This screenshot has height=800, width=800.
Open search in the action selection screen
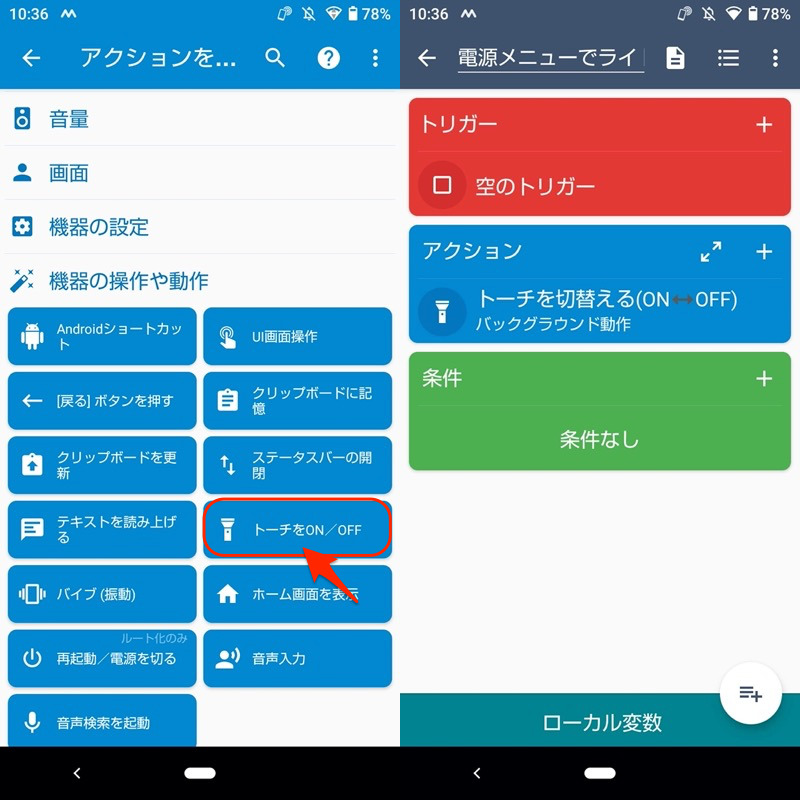(275, 58)
